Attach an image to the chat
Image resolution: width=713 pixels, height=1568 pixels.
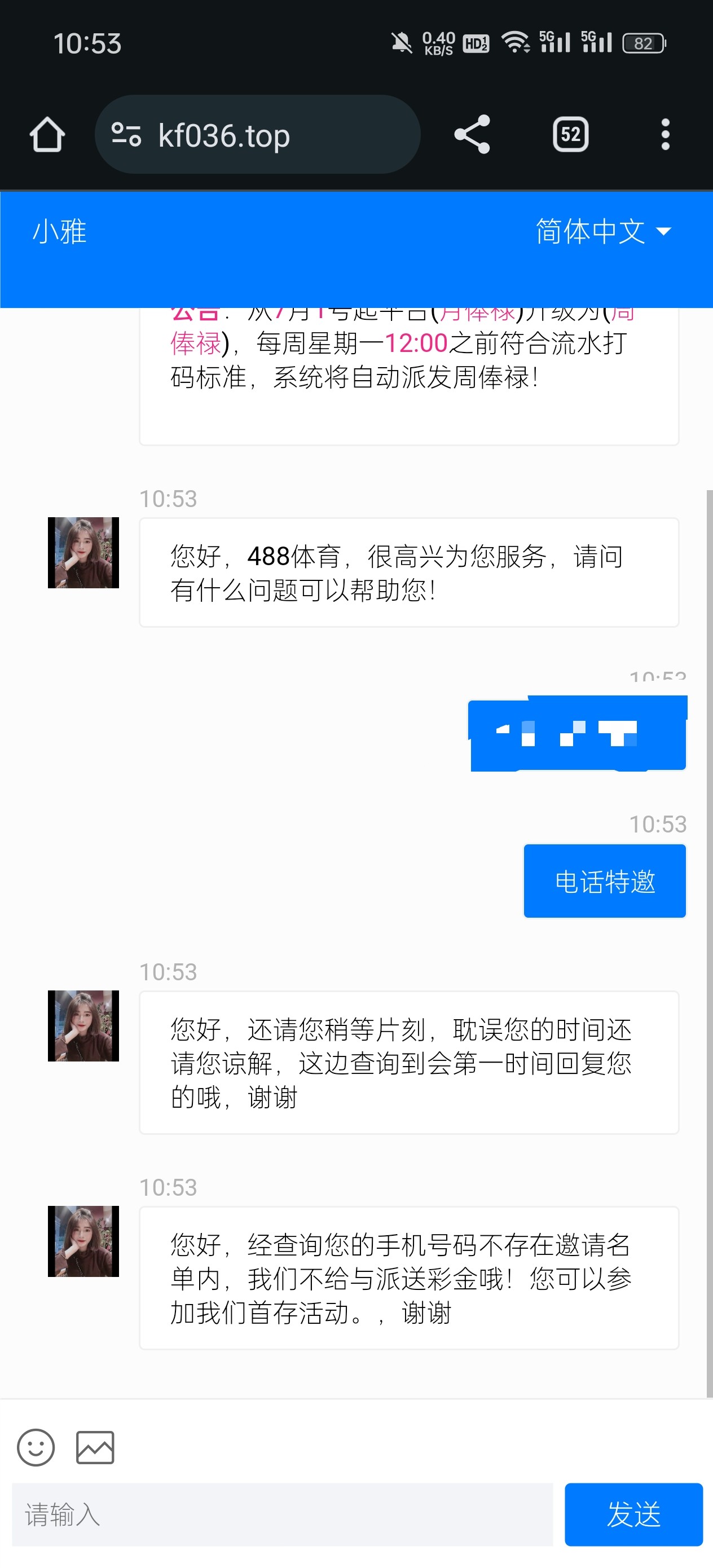[95, 1447]
